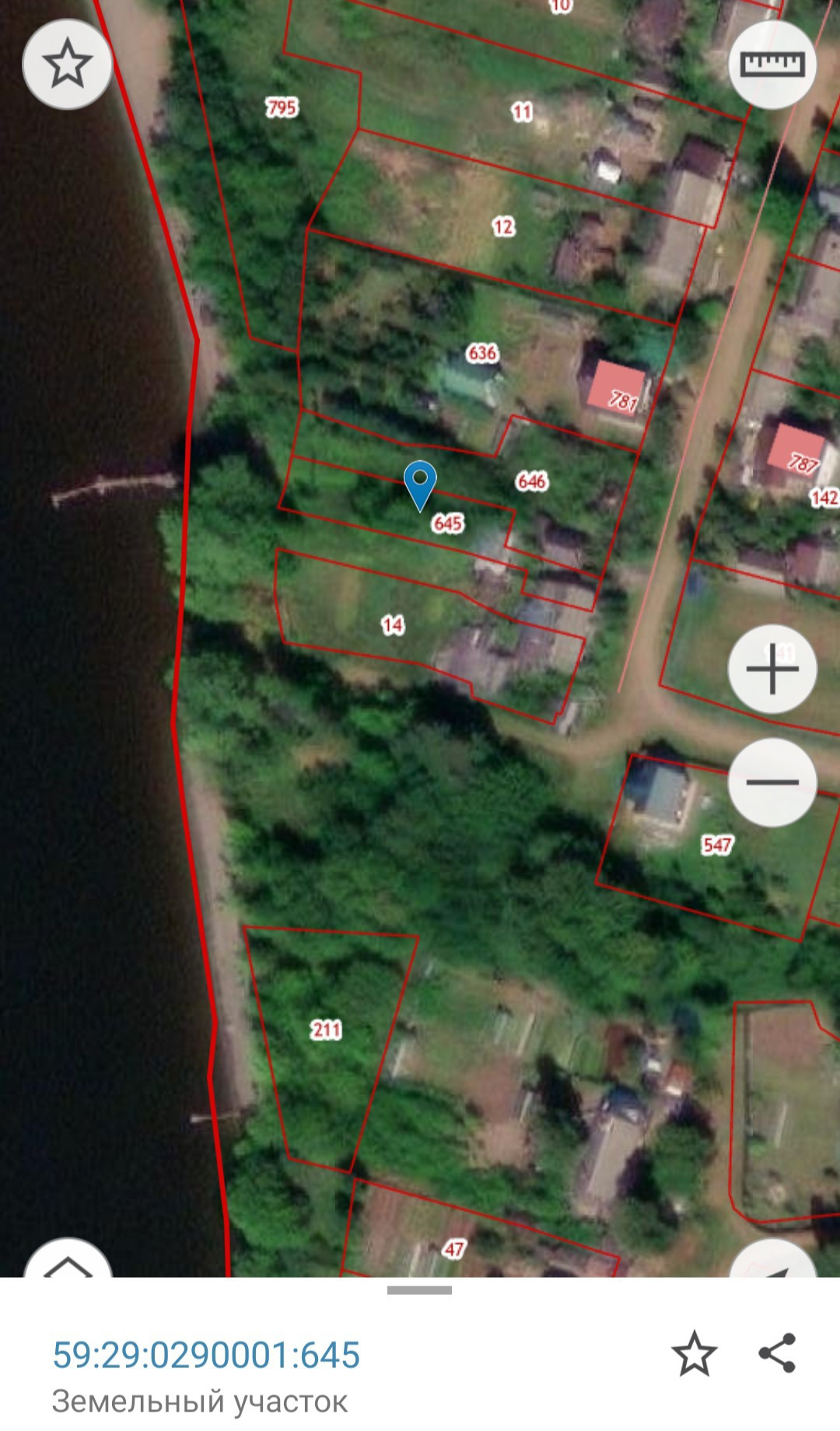Image resolution: width=840 pixels, height=1431 pixels.
Task: Expand the bottom sheet handle
Action: [x=419, y=1290]
